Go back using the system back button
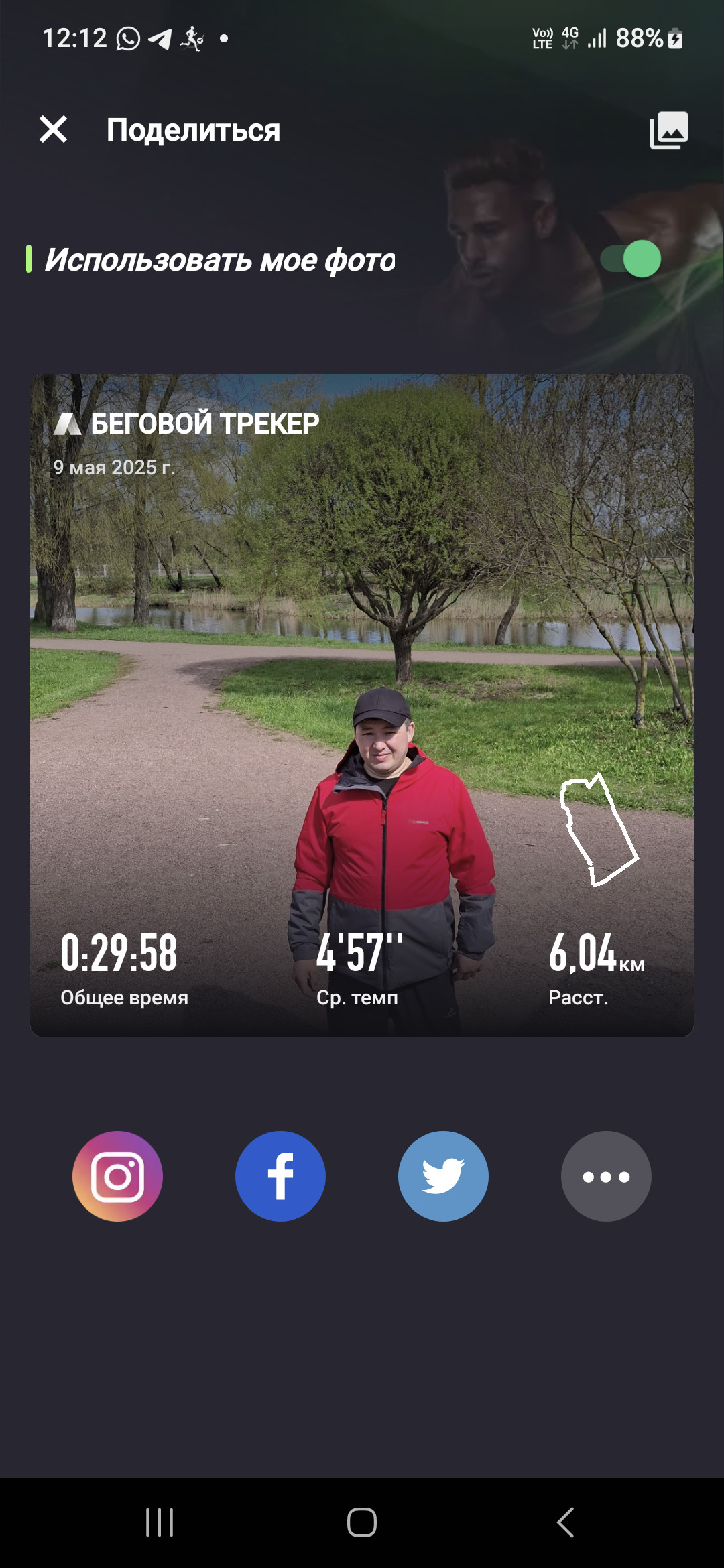The image size is (724, 1568). pos(566,1522)
